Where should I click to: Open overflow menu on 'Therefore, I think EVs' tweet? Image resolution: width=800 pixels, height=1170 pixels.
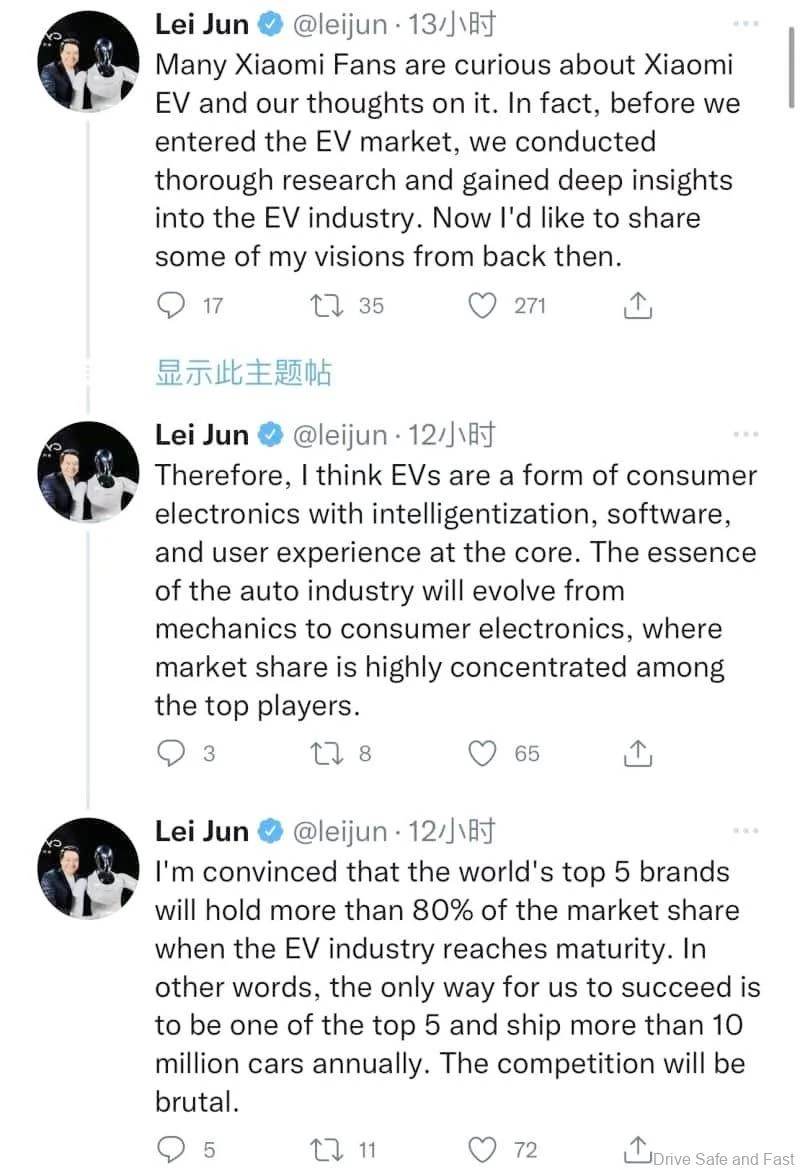[746, 435]
